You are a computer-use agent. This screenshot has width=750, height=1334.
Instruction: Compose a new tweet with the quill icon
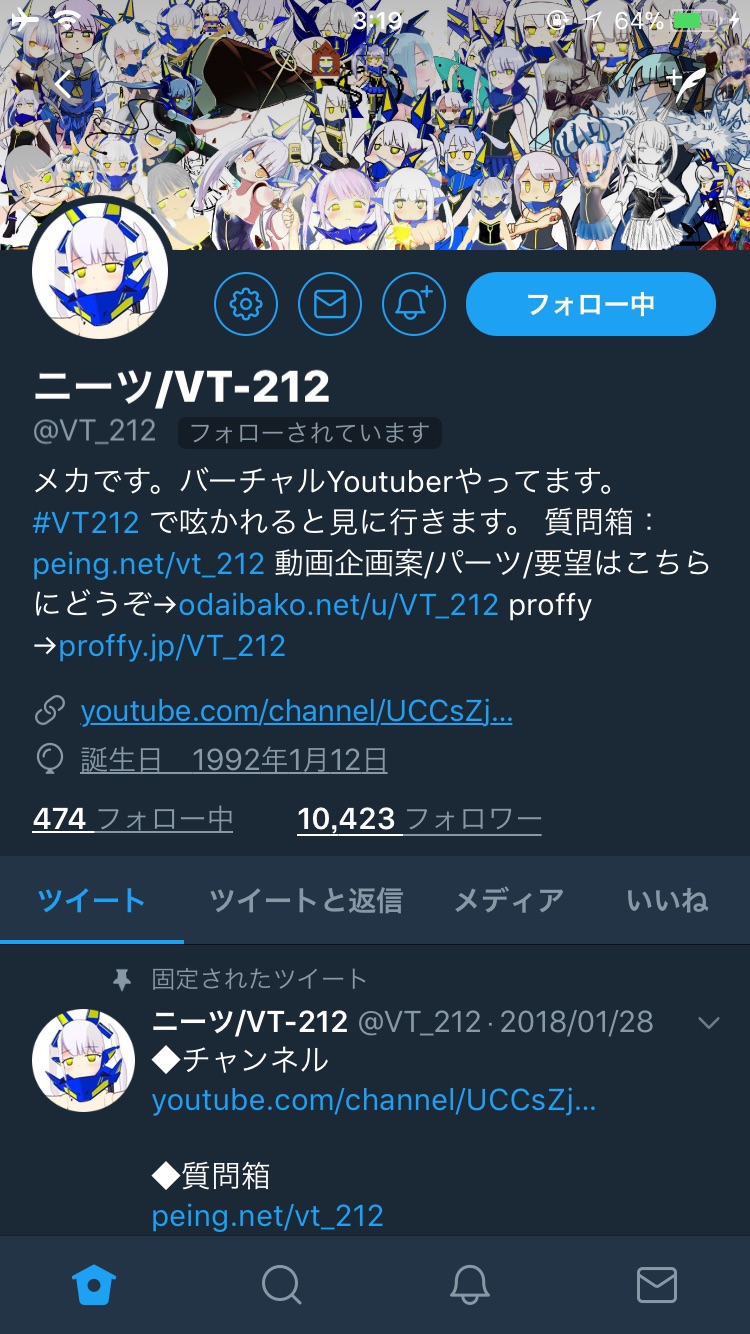686,85
